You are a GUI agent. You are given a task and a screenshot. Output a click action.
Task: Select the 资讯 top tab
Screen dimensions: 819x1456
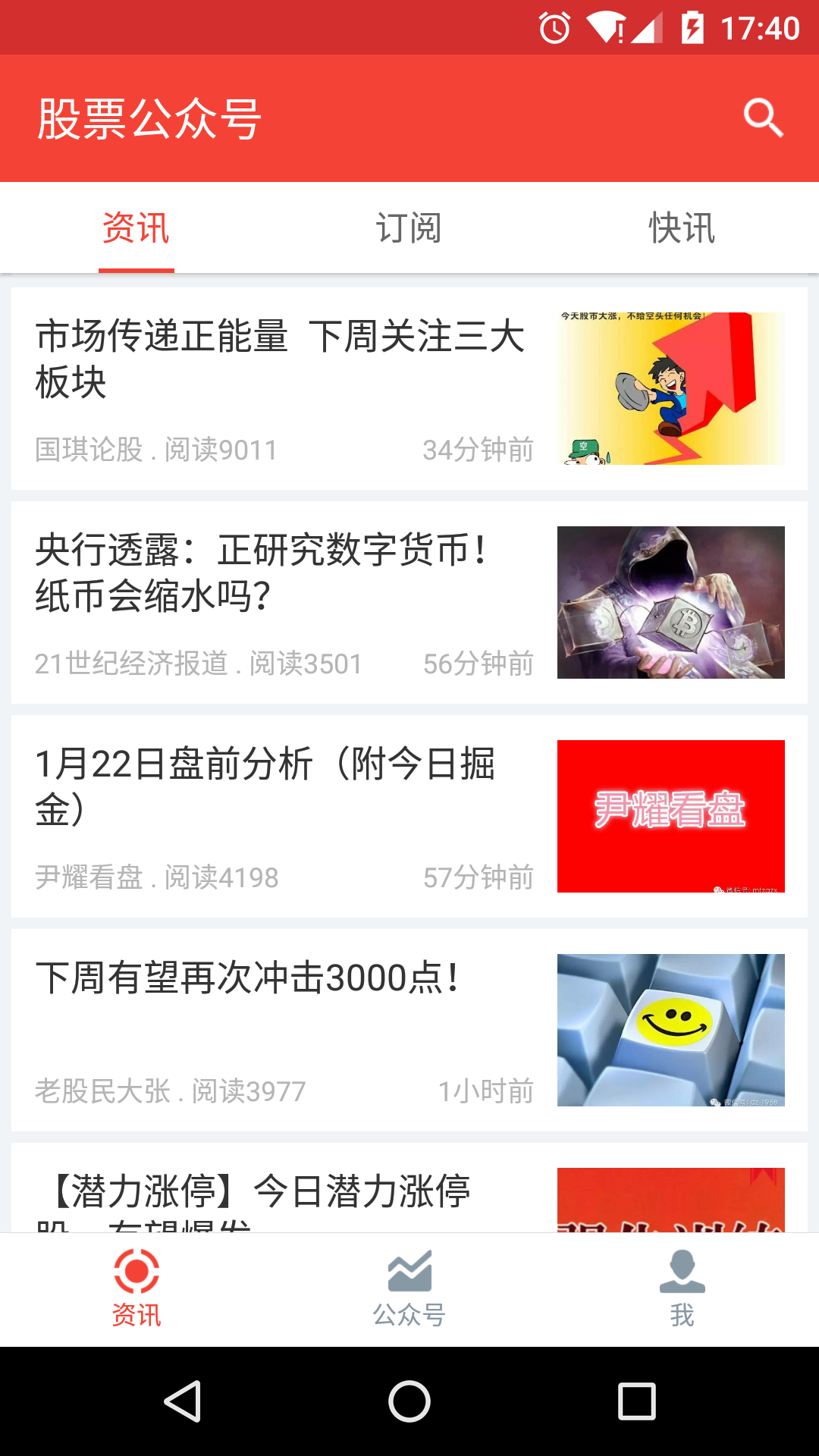click(x=136, y=228)
